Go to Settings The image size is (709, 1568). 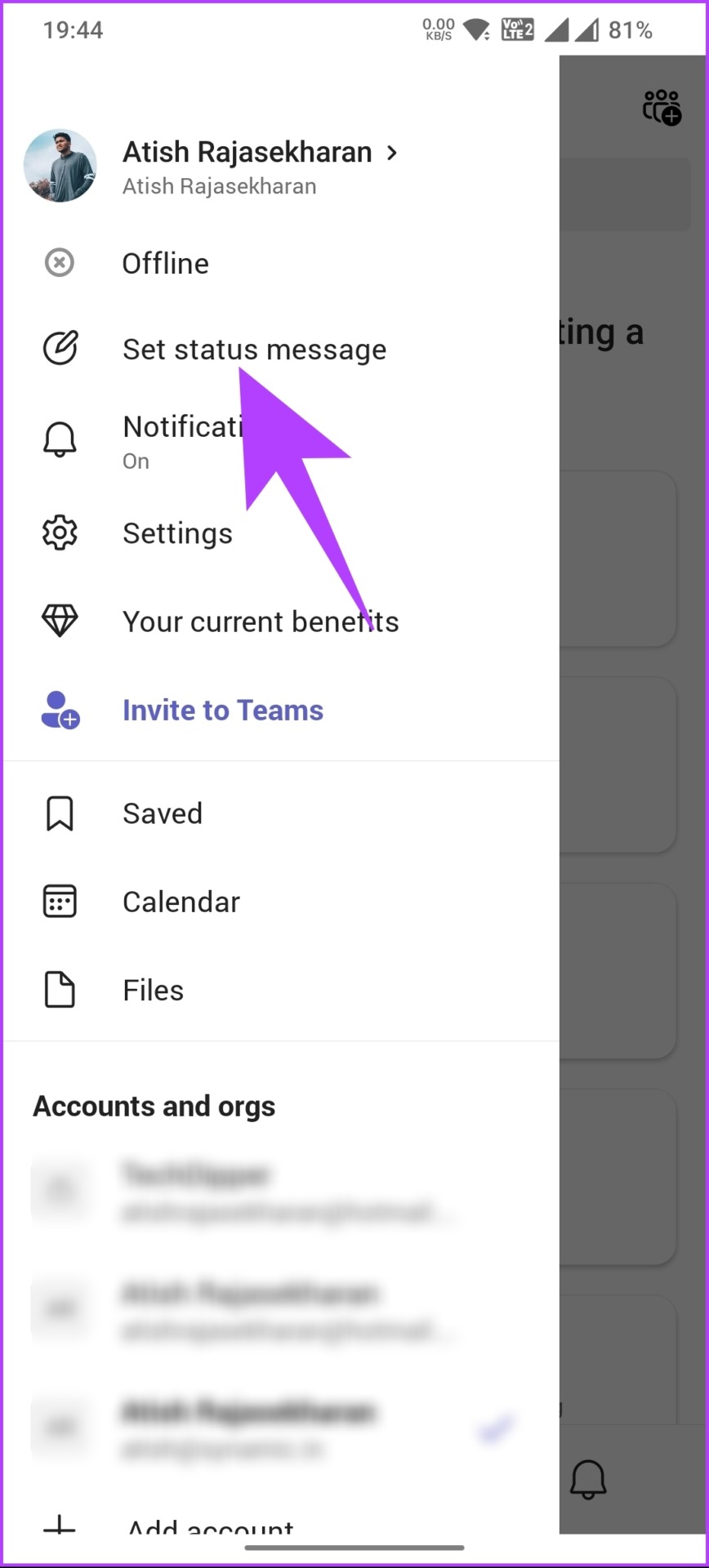[281, 533]
